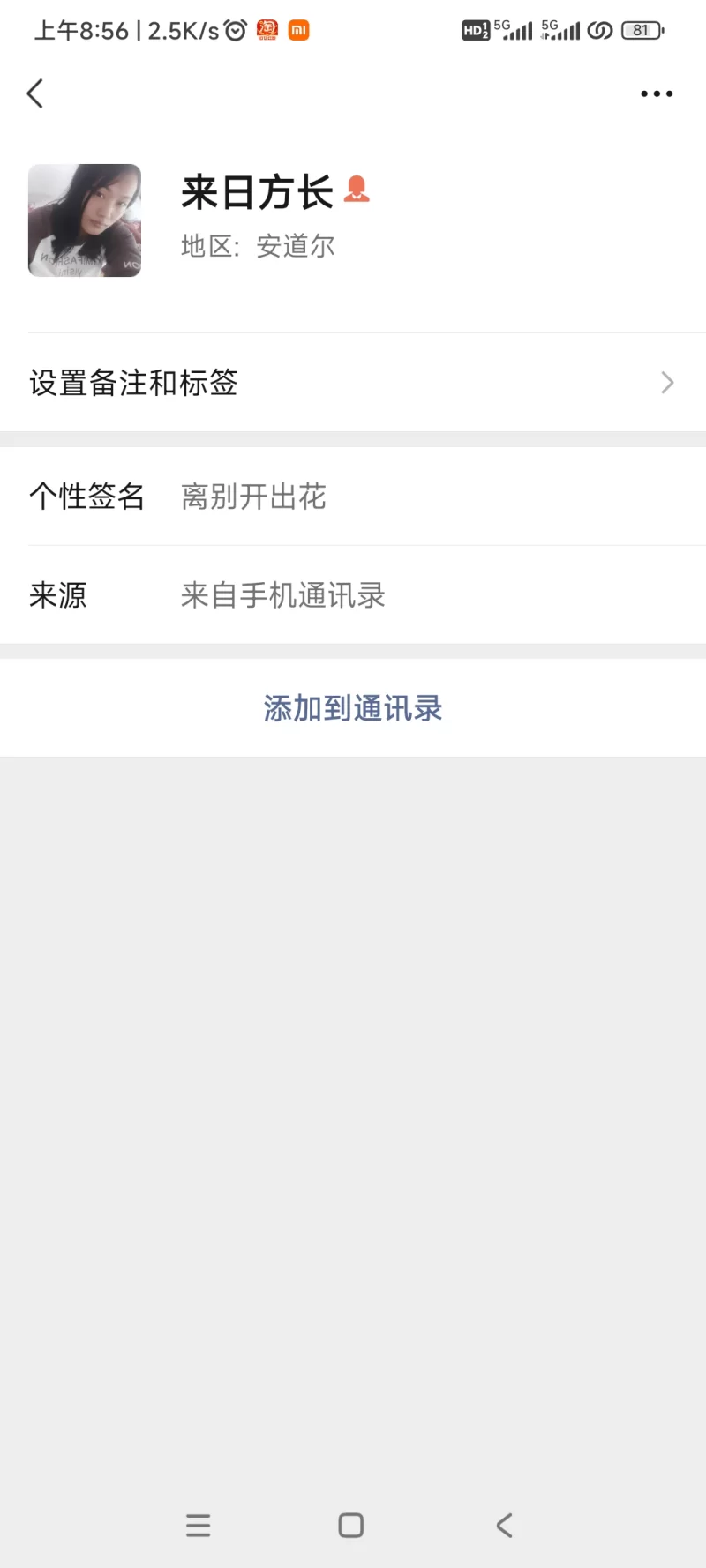Tap the system home button
Screen dimensions: 706x1568
coord(351,1526)
